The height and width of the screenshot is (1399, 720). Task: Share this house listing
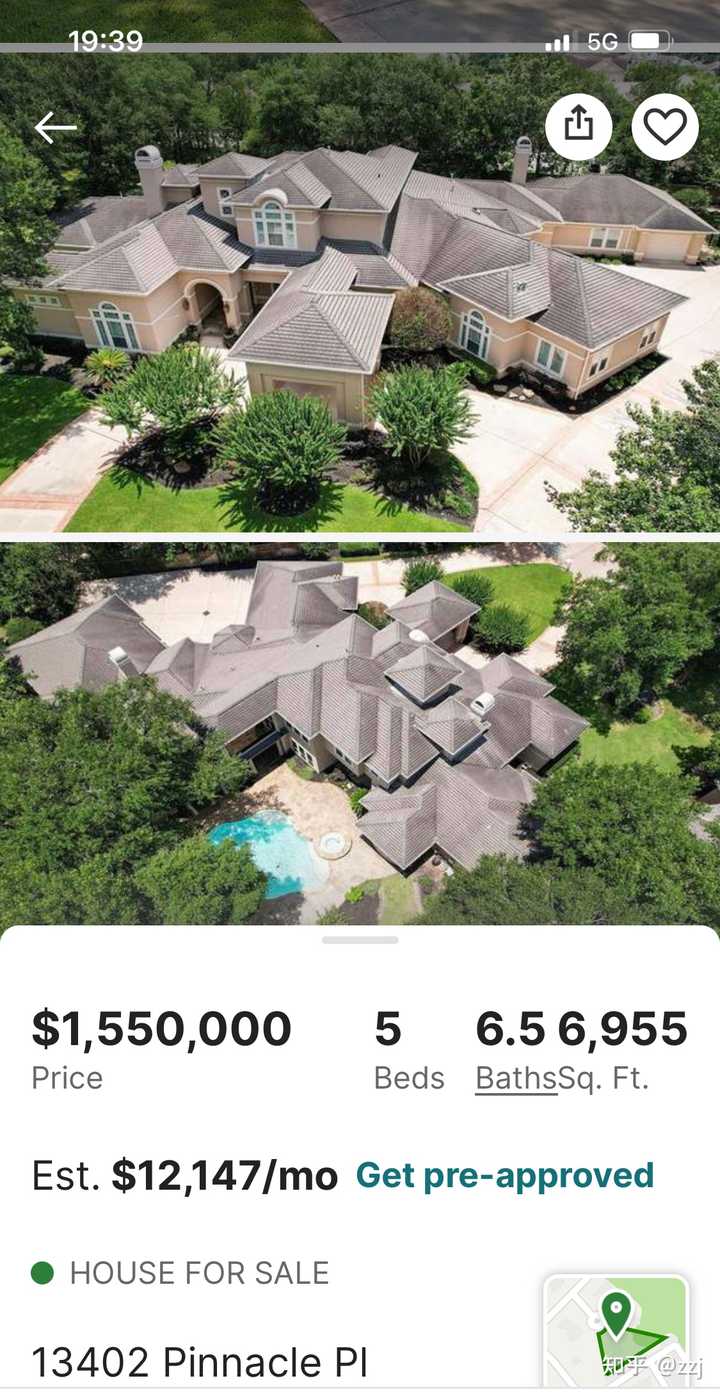pyautogui.click(x=578, y=126)
